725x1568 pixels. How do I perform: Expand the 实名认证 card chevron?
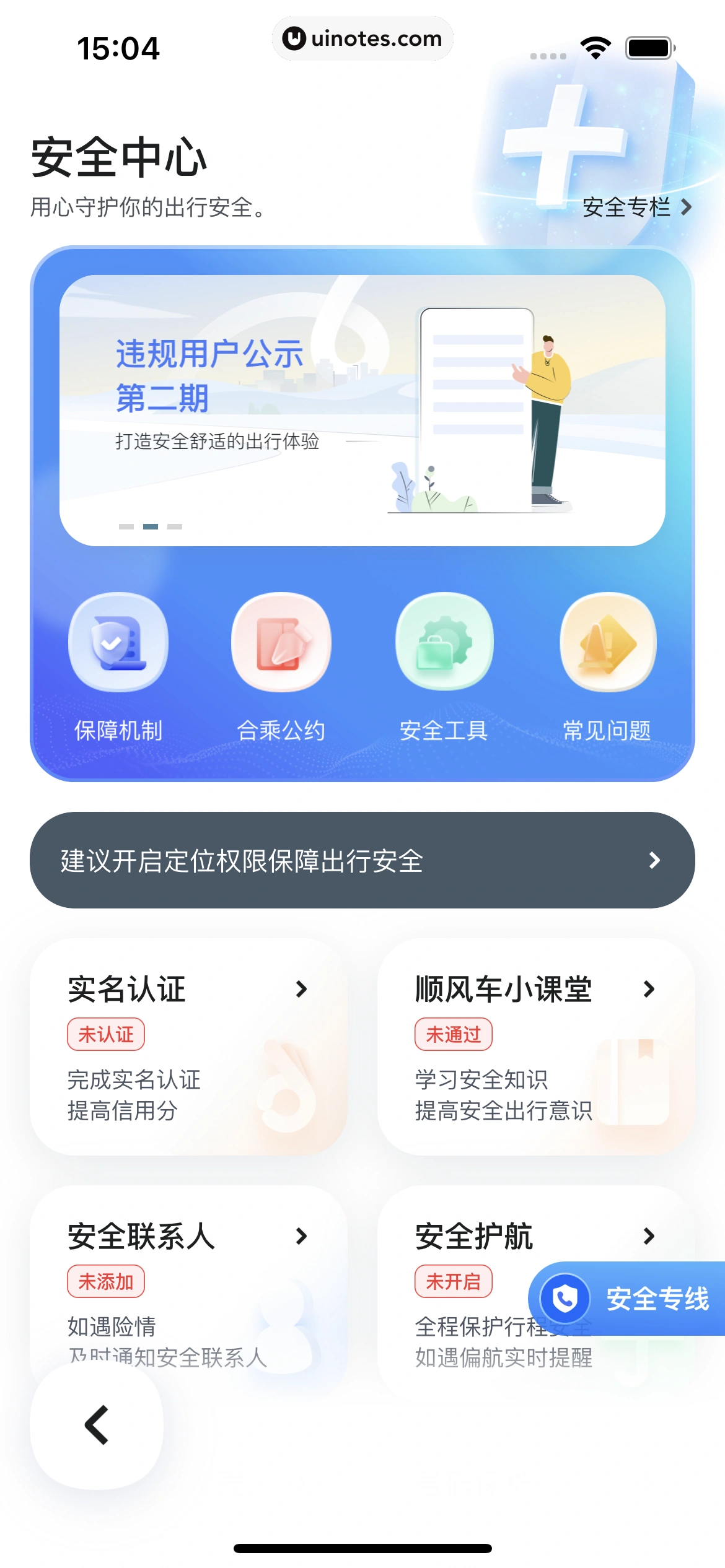click(x=302, y=989)
